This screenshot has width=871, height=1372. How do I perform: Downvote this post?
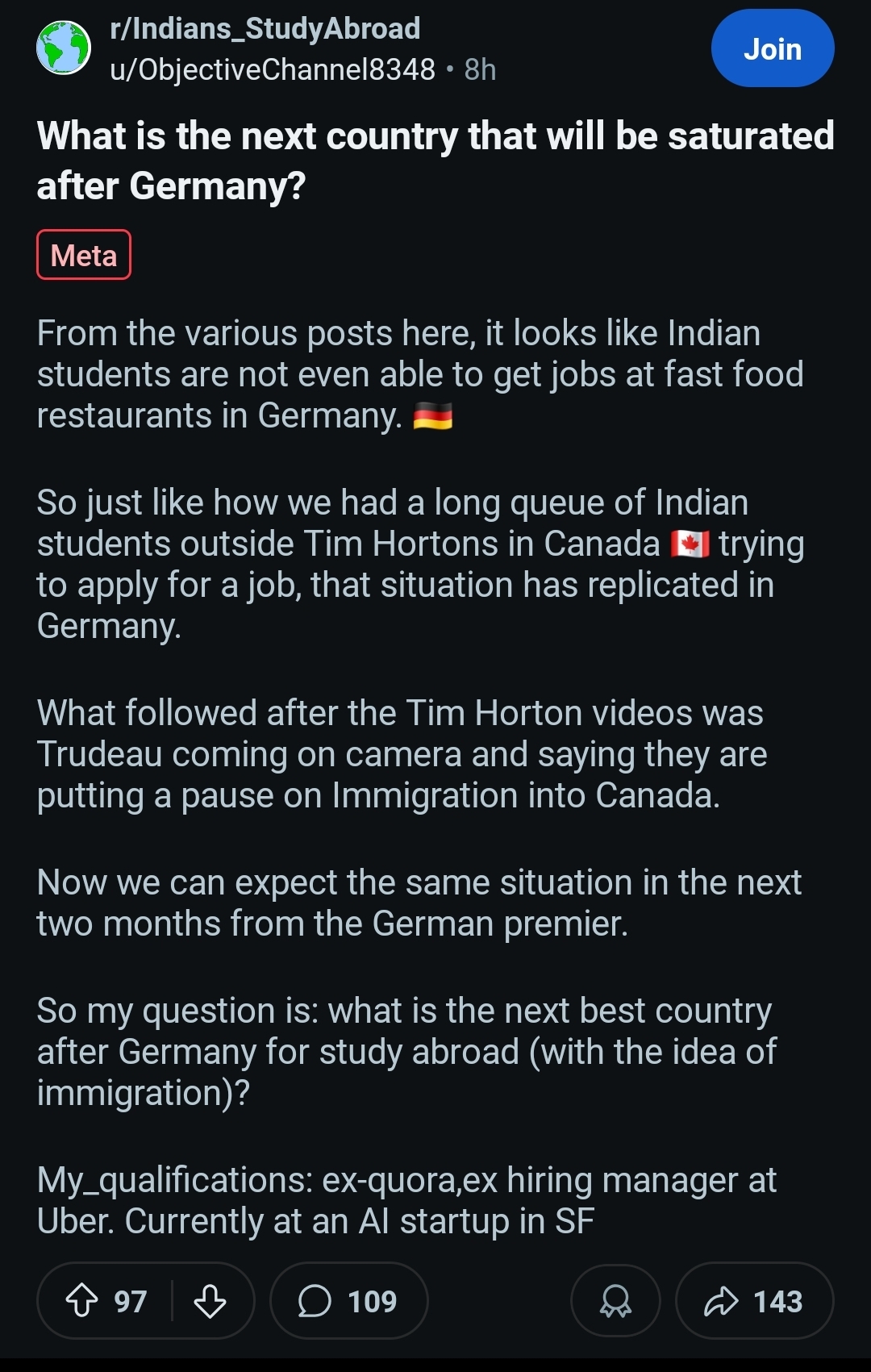point(210,1300)
